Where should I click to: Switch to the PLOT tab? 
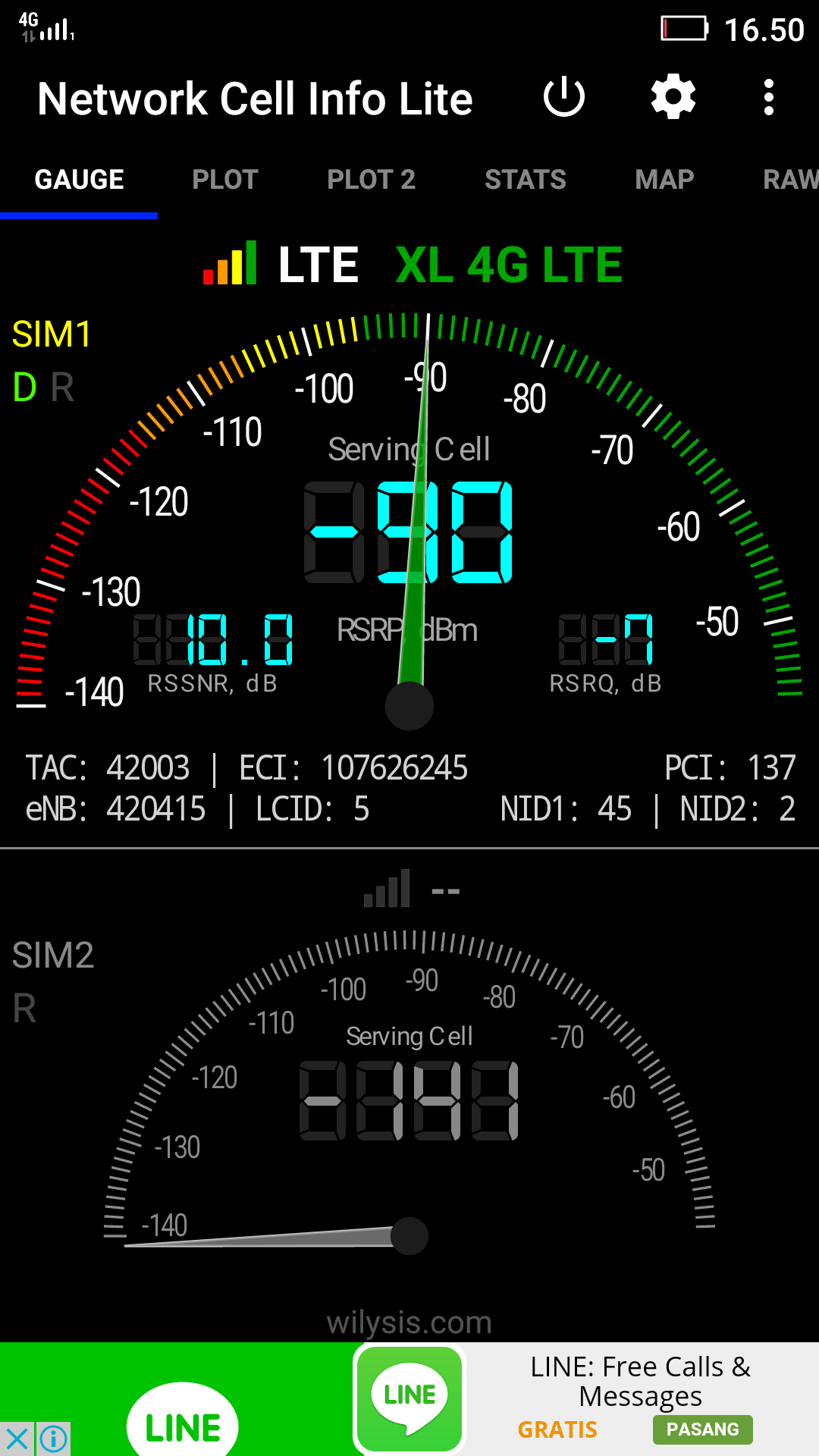tap(225, 180)
